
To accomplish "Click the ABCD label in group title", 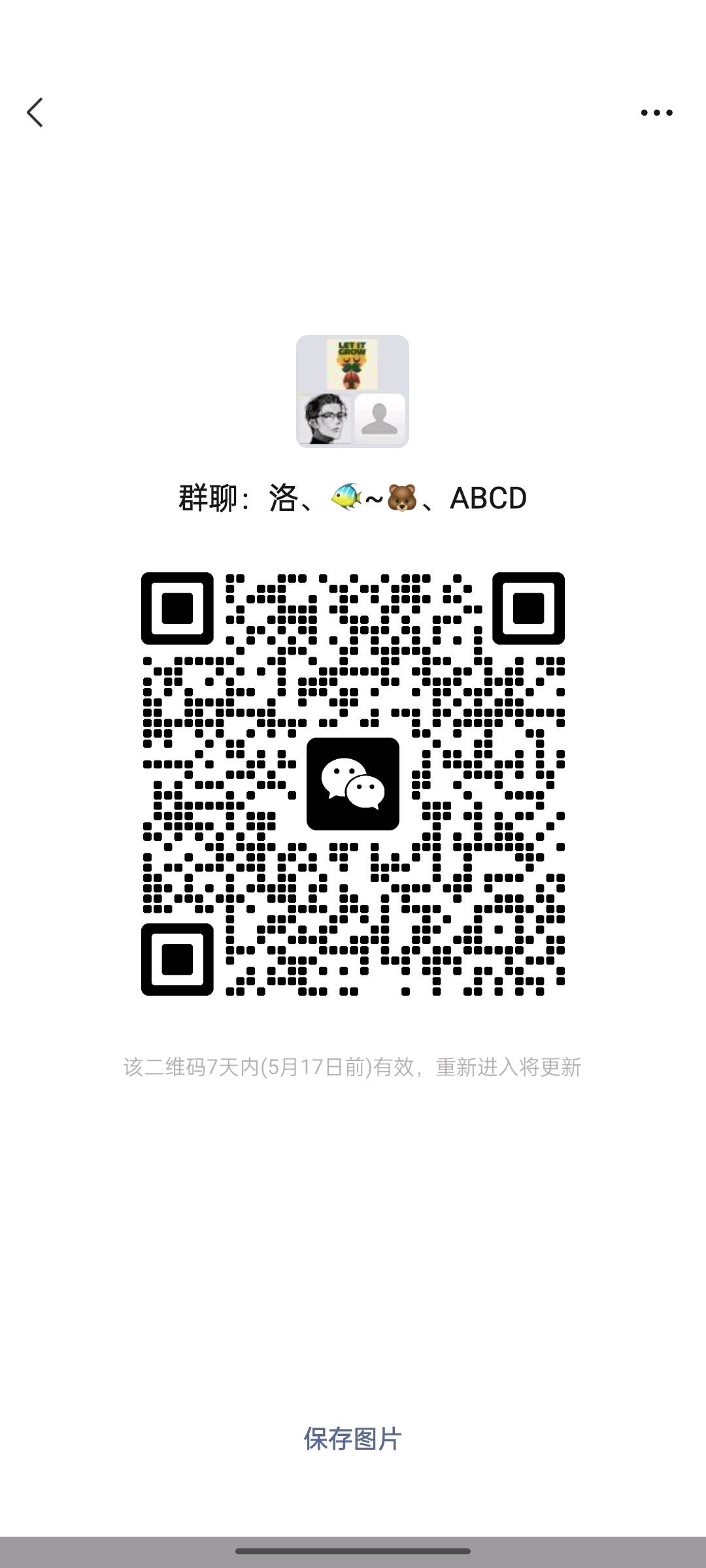I will tap(488, 498).
